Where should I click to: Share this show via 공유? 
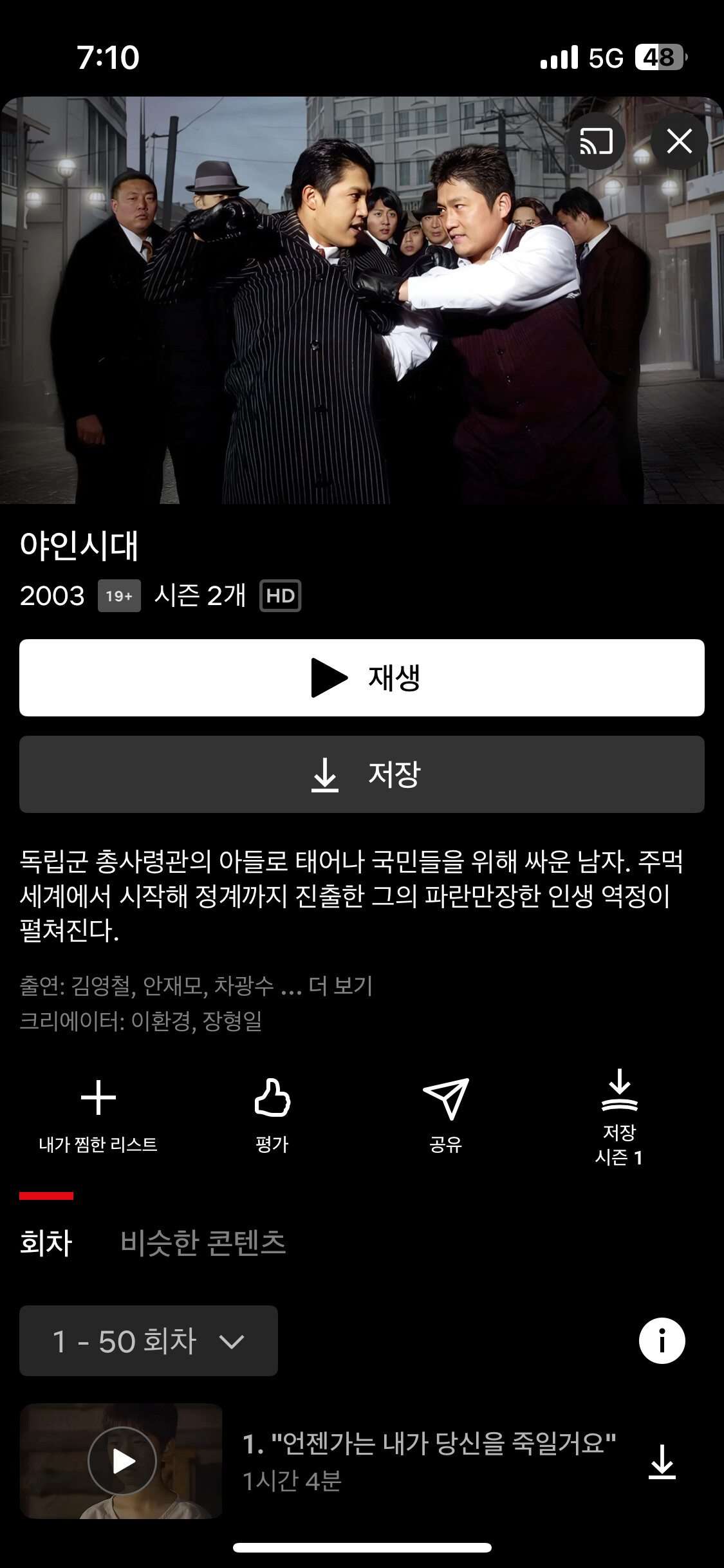coord(445,1115)
